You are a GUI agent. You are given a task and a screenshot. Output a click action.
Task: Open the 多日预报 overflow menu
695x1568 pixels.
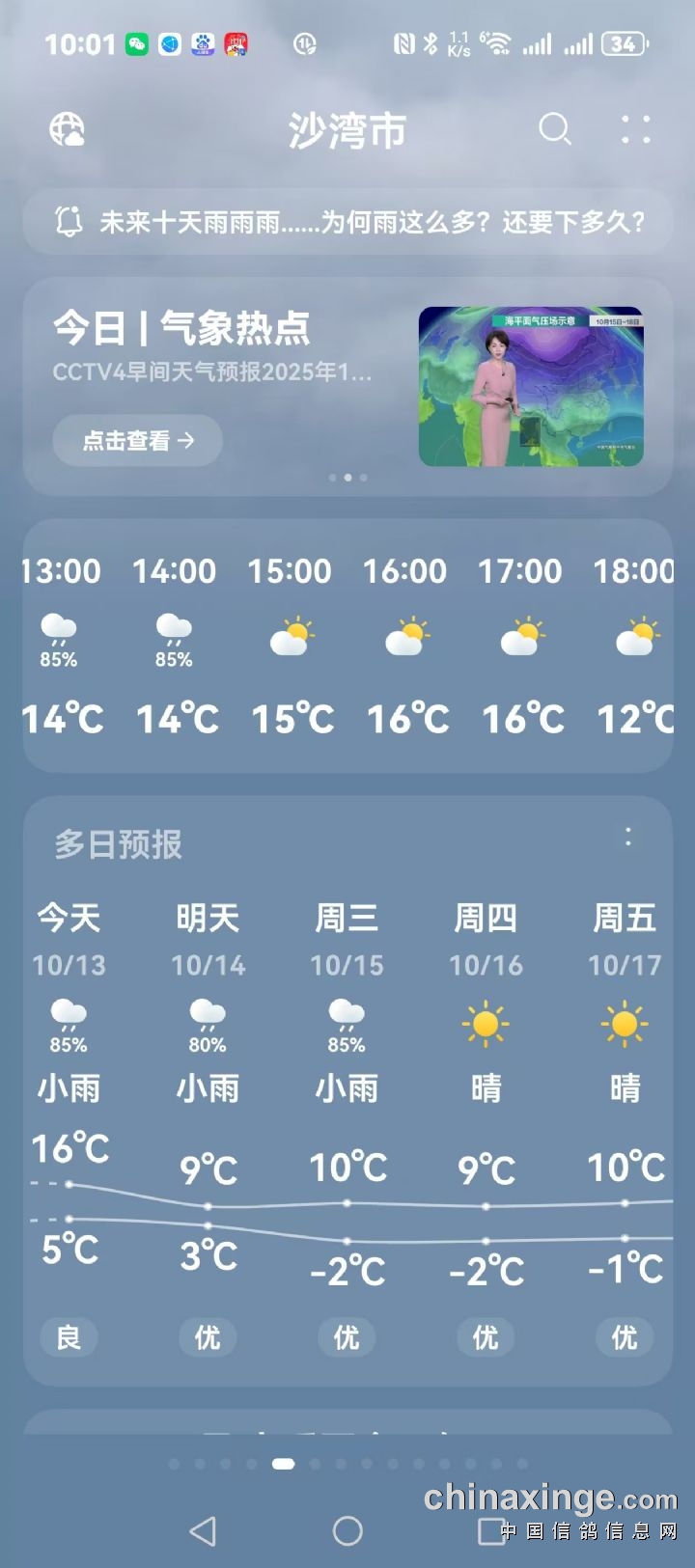pyautogui.click(x=628, y=838)
